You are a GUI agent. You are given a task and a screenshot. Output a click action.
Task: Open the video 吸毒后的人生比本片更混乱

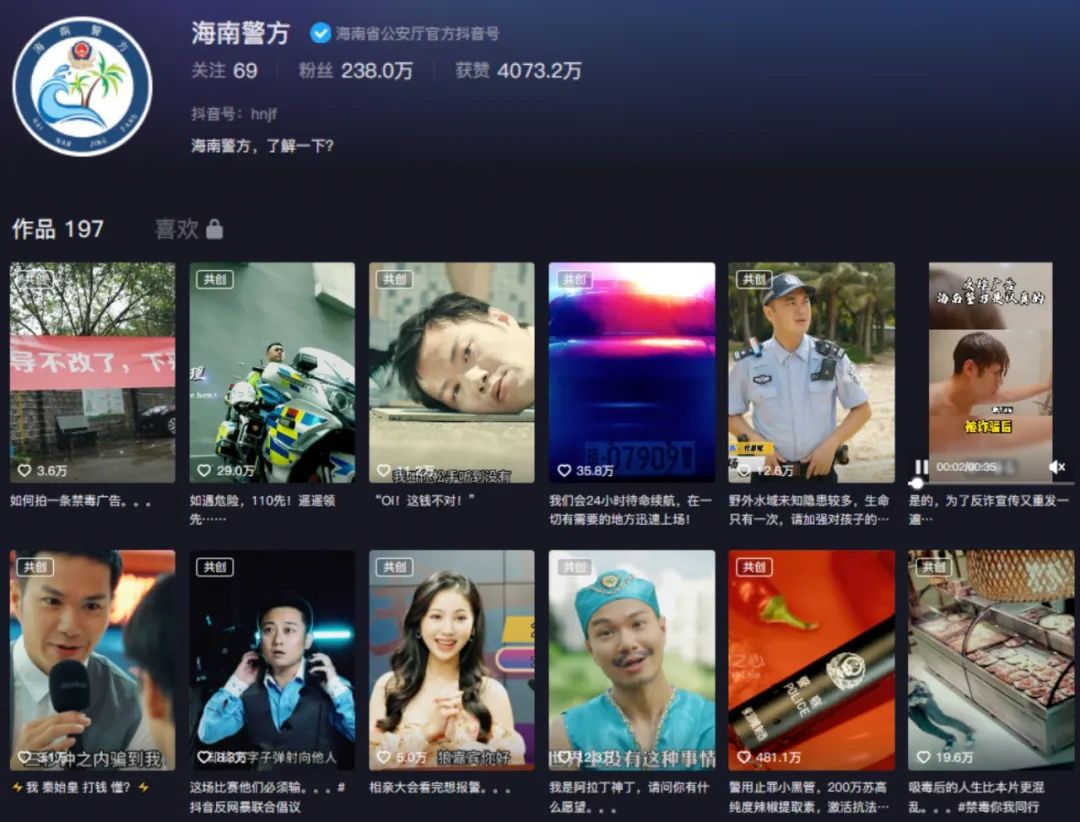991,660
